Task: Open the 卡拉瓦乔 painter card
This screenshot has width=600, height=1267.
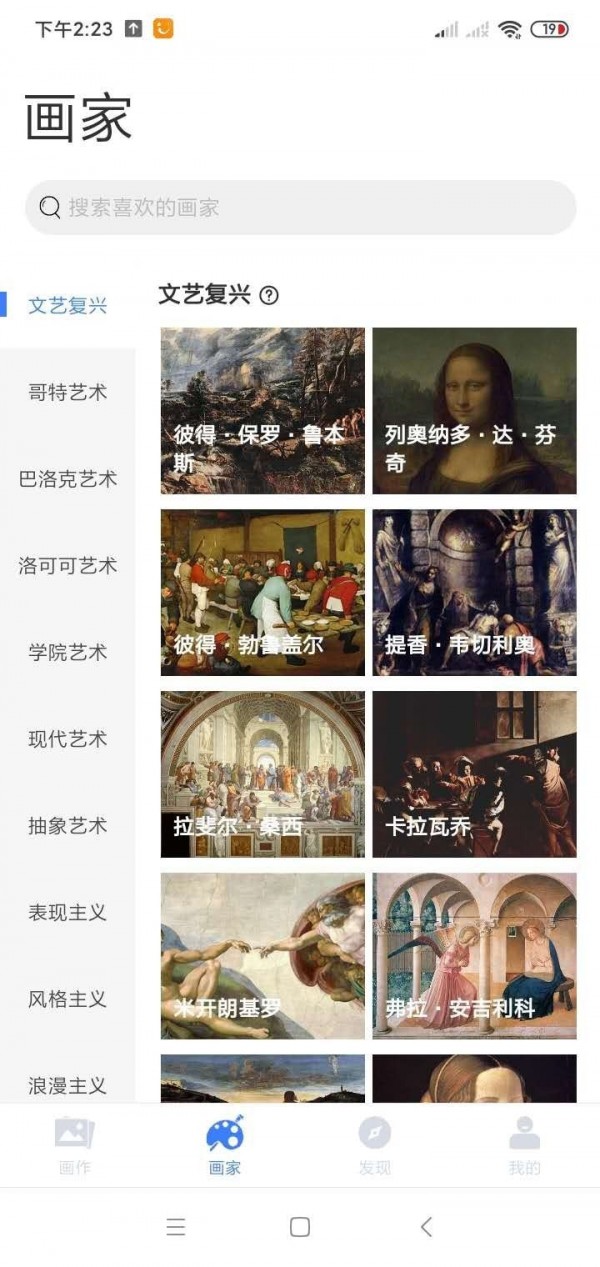Action: [x=474, y=775]
